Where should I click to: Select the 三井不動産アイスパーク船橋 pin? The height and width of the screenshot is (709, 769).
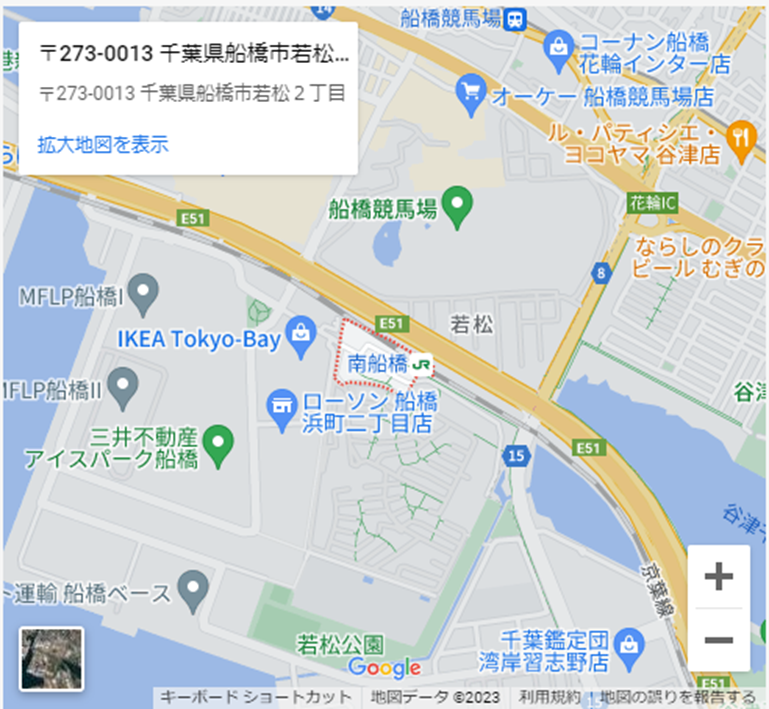point(218,446)
